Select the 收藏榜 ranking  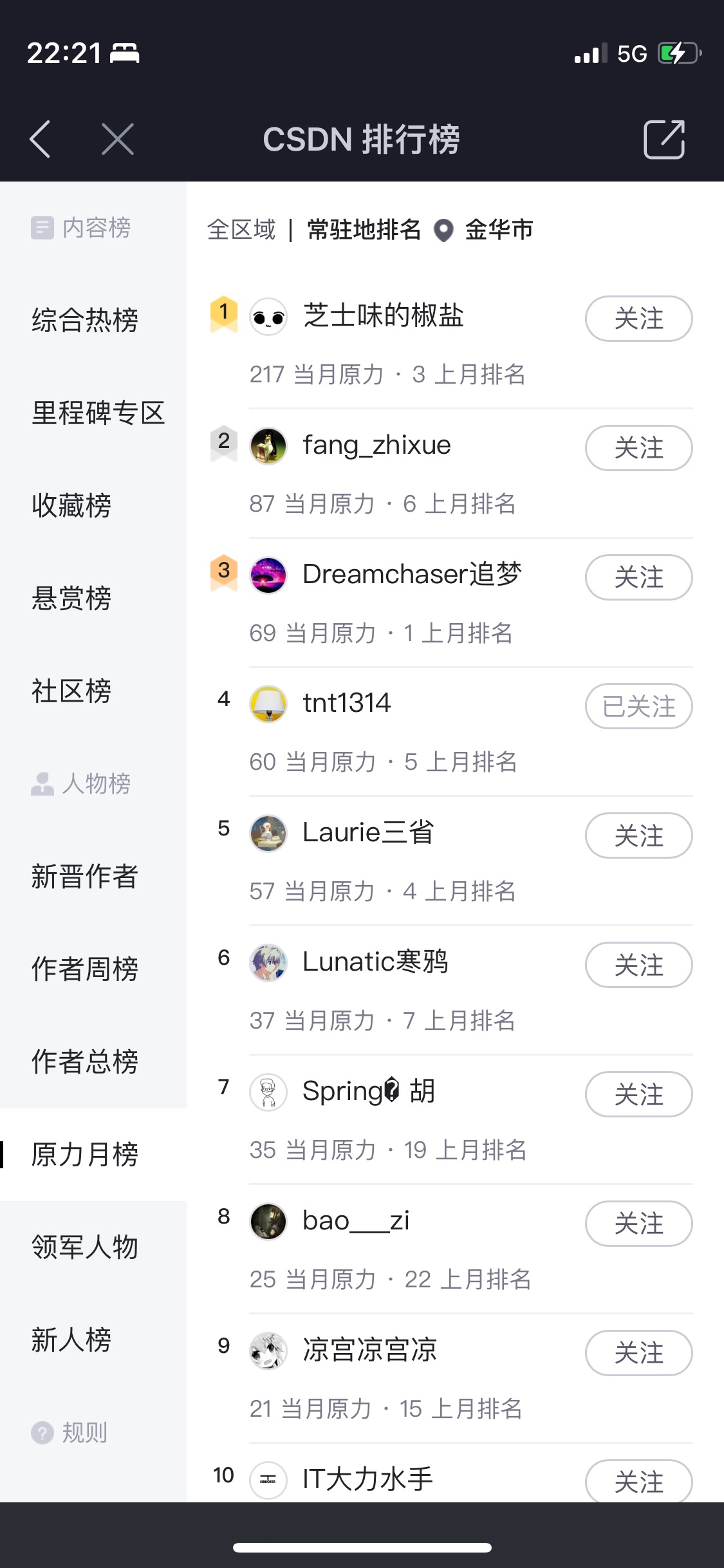(71, 506)
